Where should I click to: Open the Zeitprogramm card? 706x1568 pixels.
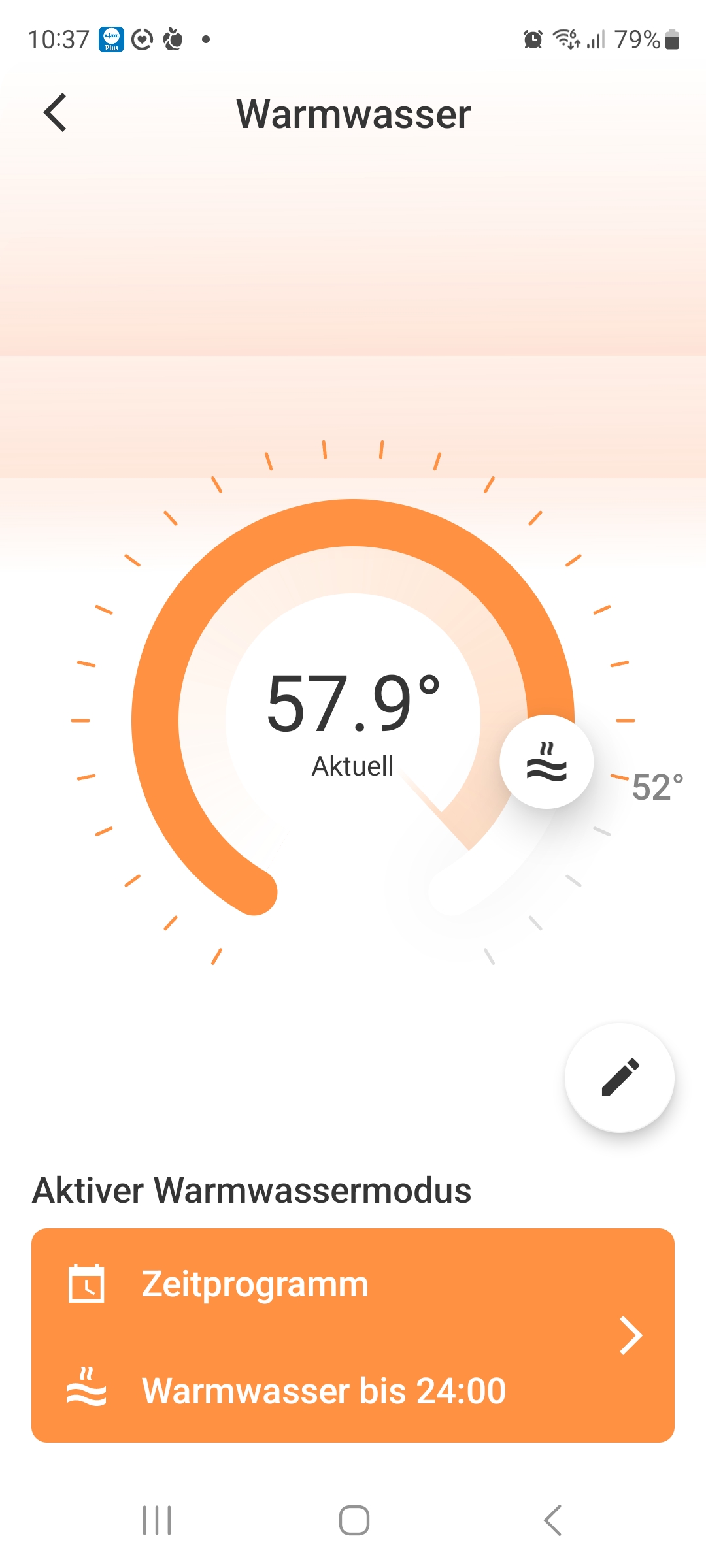click(x=353, y=1335)
